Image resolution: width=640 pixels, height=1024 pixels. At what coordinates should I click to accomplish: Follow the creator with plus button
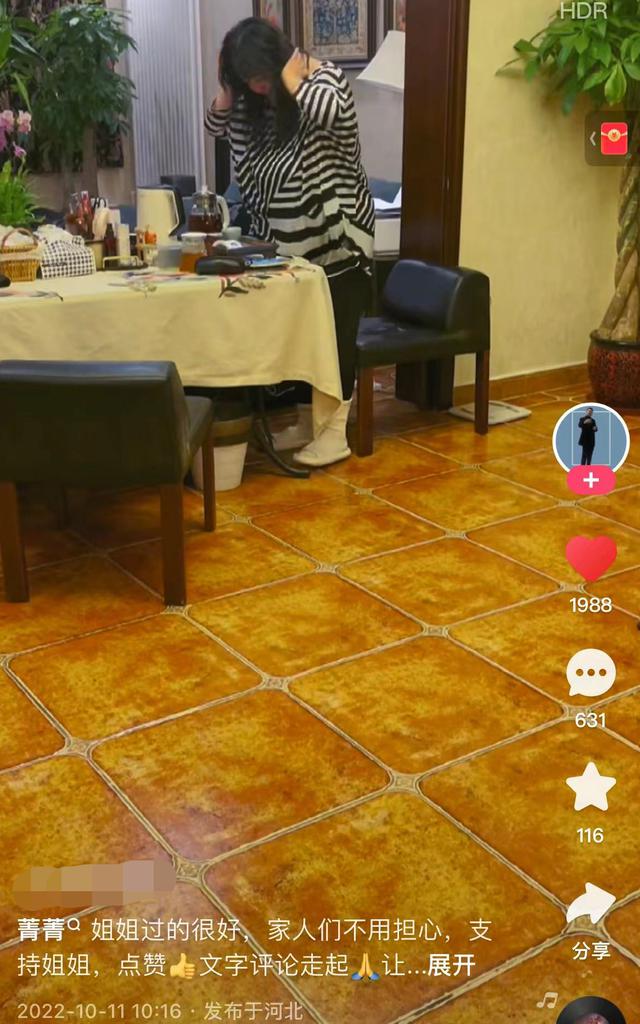[591, 480]
